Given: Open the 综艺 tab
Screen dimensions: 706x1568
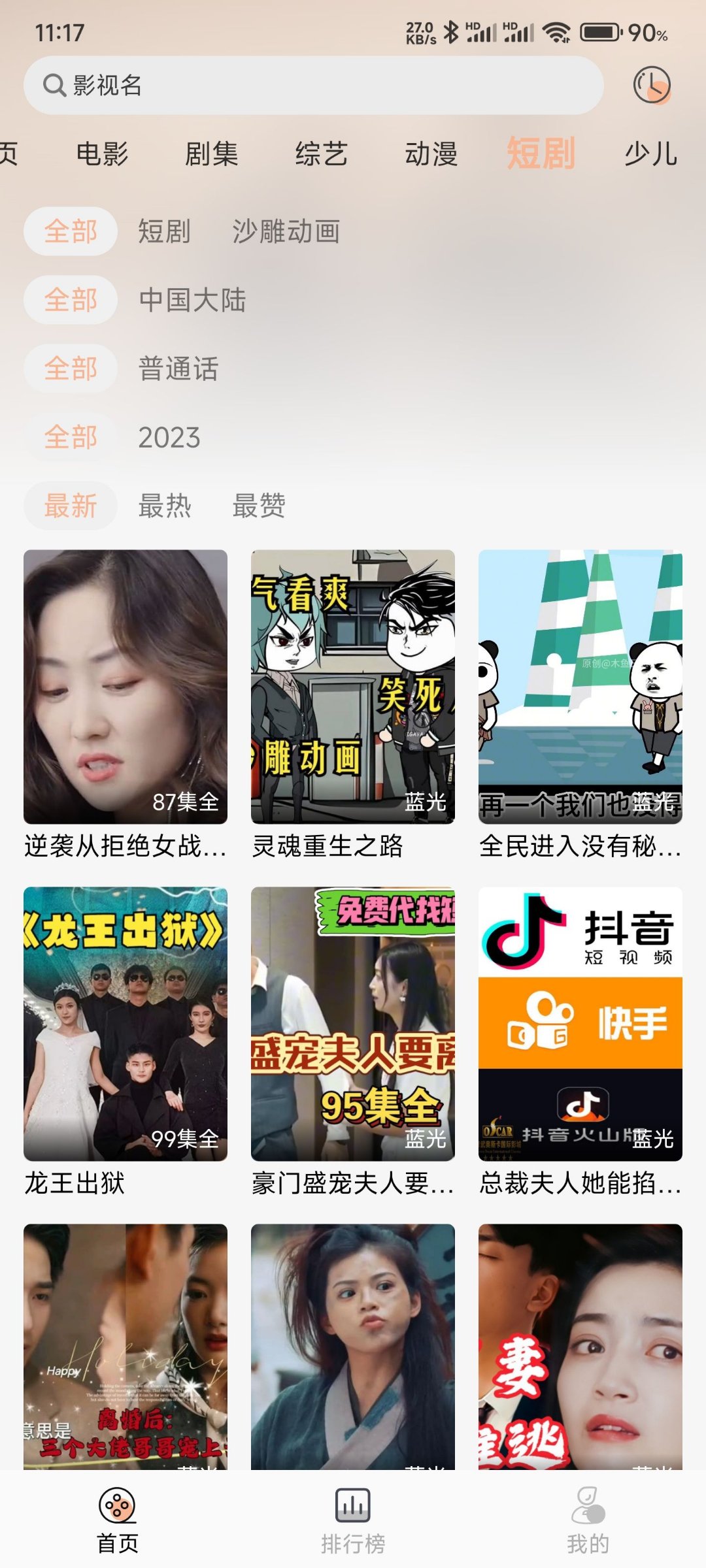Looking at the screenshot, I should point(321,154).
